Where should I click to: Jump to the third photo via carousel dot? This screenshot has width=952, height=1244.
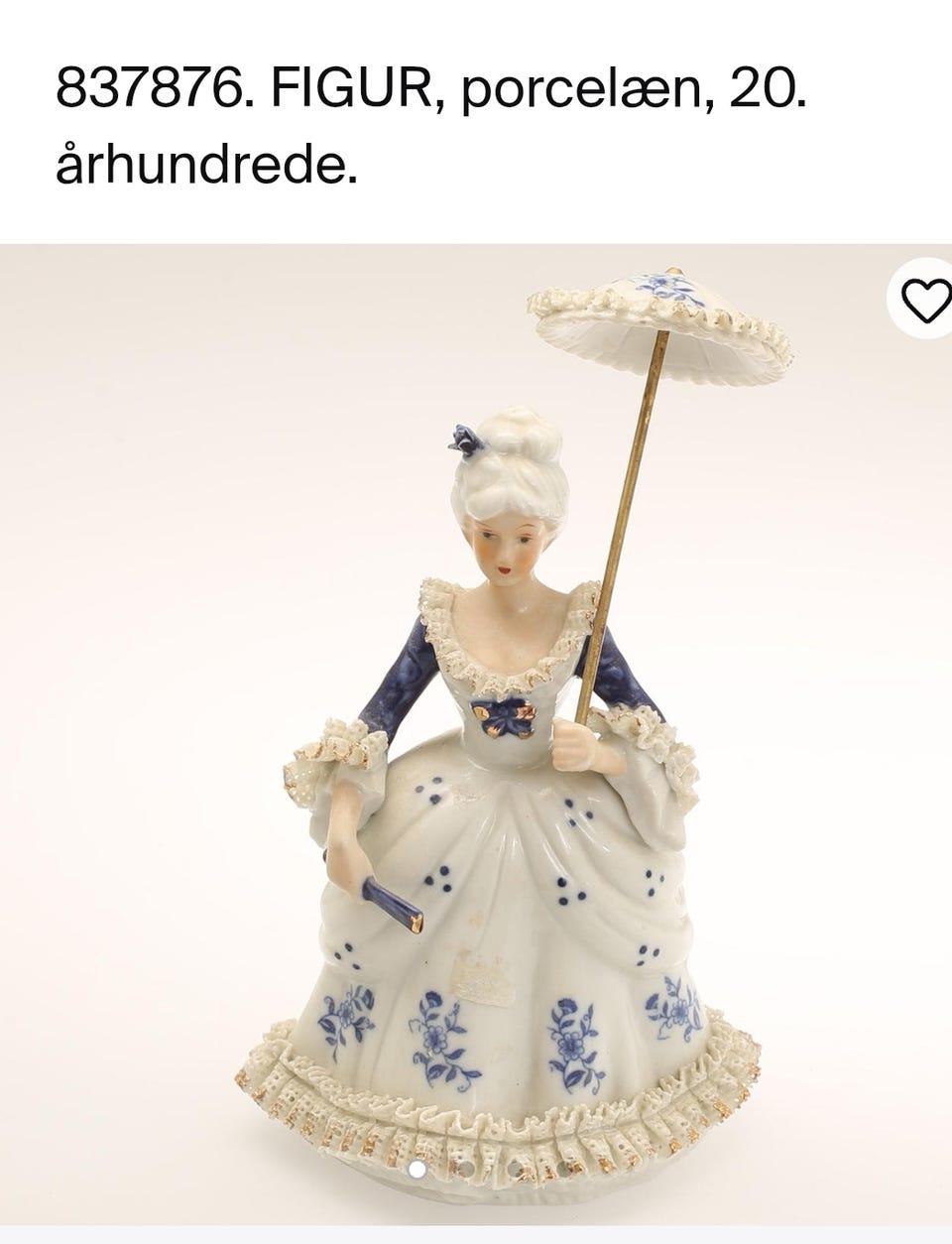coord(516,1169)
